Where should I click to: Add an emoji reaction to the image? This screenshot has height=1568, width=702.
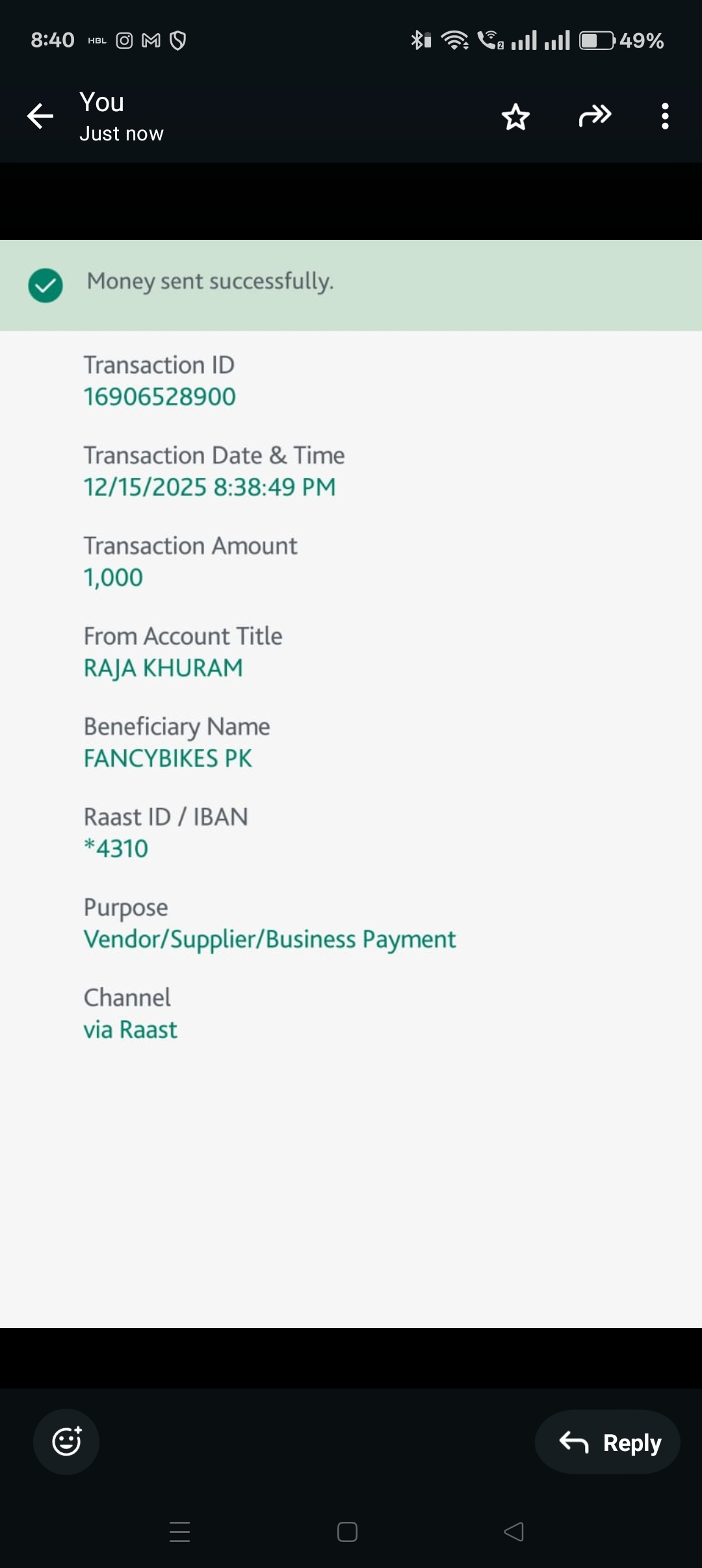pos(66,1441)
